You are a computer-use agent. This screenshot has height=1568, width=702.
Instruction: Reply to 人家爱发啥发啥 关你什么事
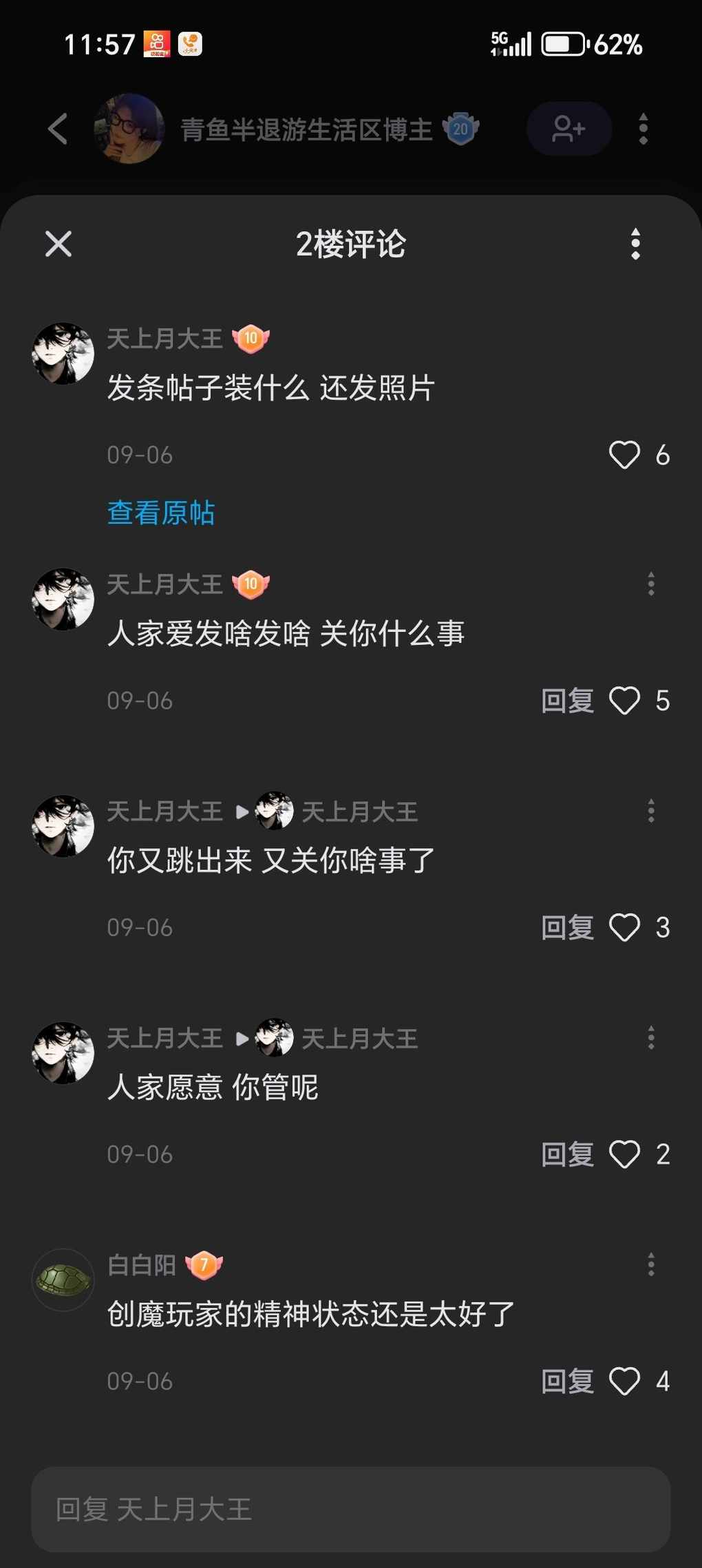(x=567, y=701)
